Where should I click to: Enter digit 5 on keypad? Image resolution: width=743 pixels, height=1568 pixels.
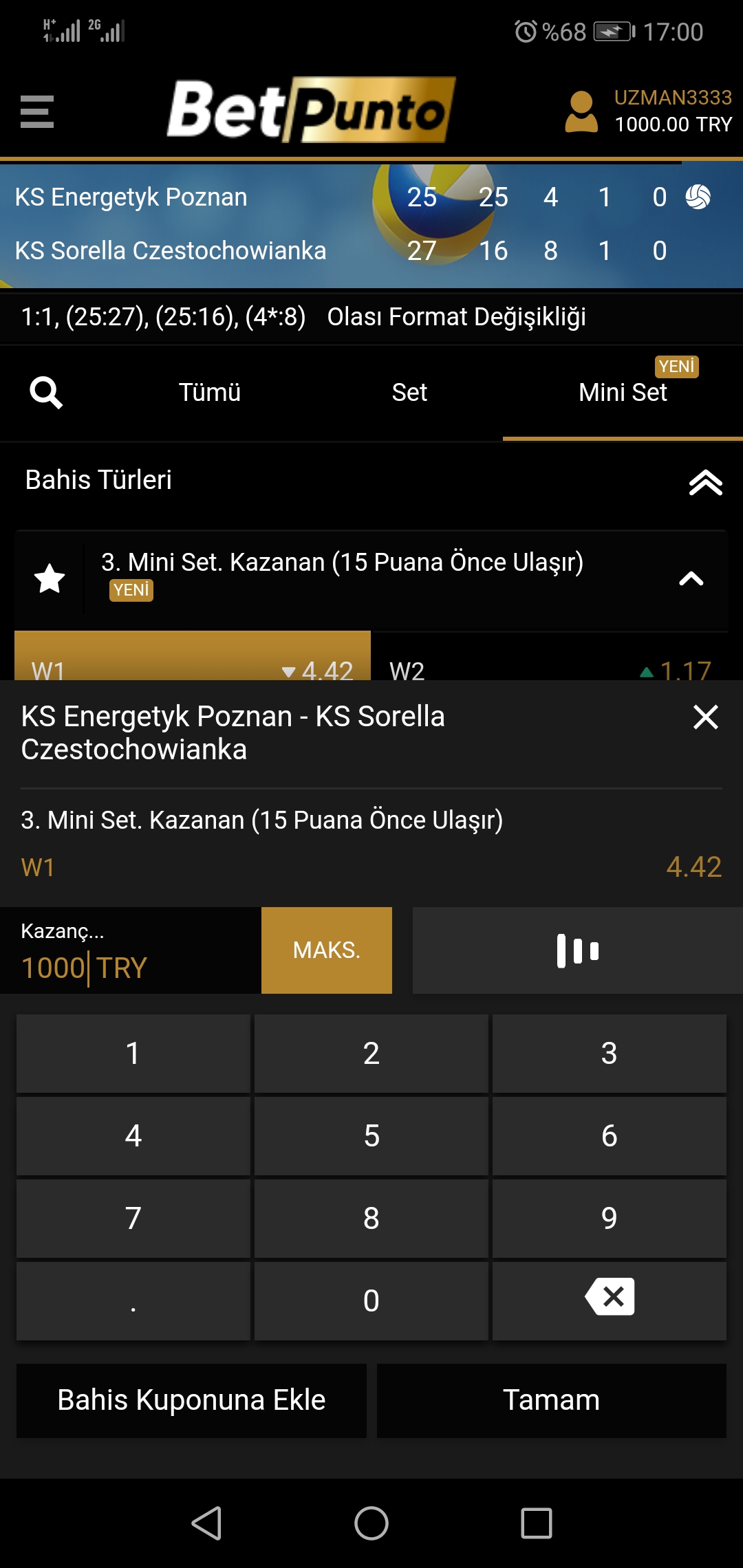(371, 1136)
